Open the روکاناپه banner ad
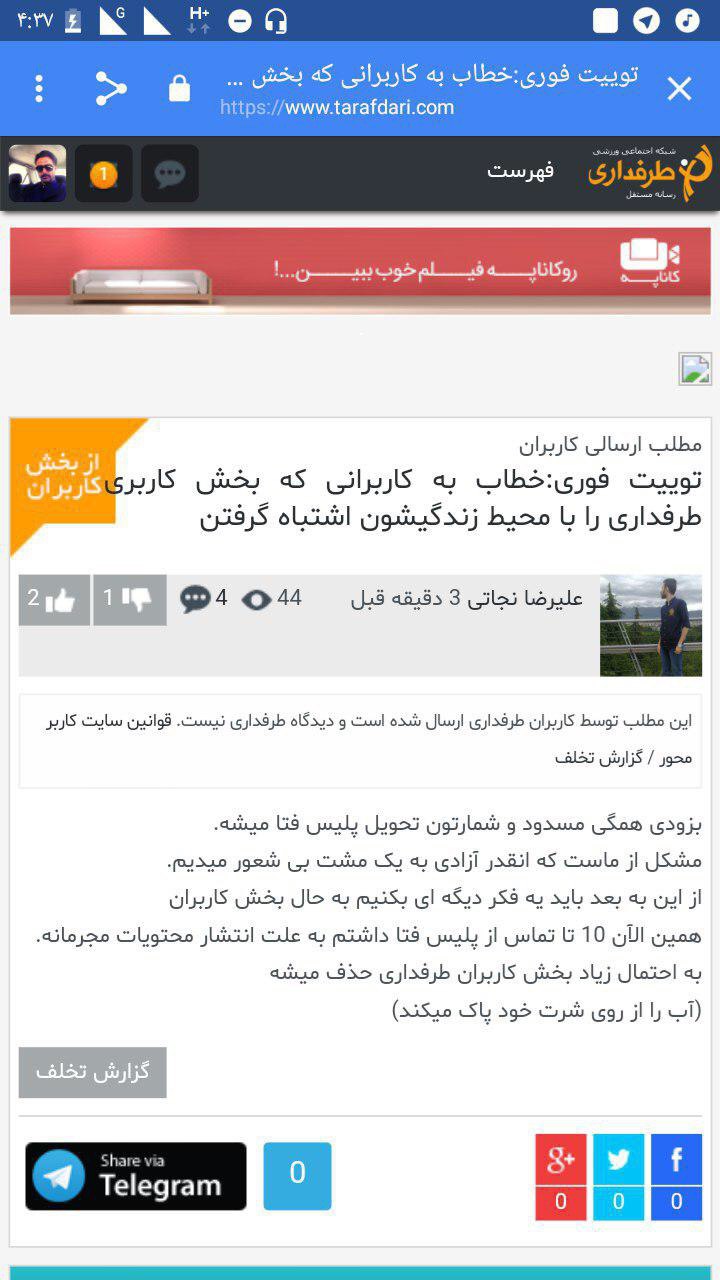Image resolution: width=720 pixels, height=1280 pixels. point(360,271)
